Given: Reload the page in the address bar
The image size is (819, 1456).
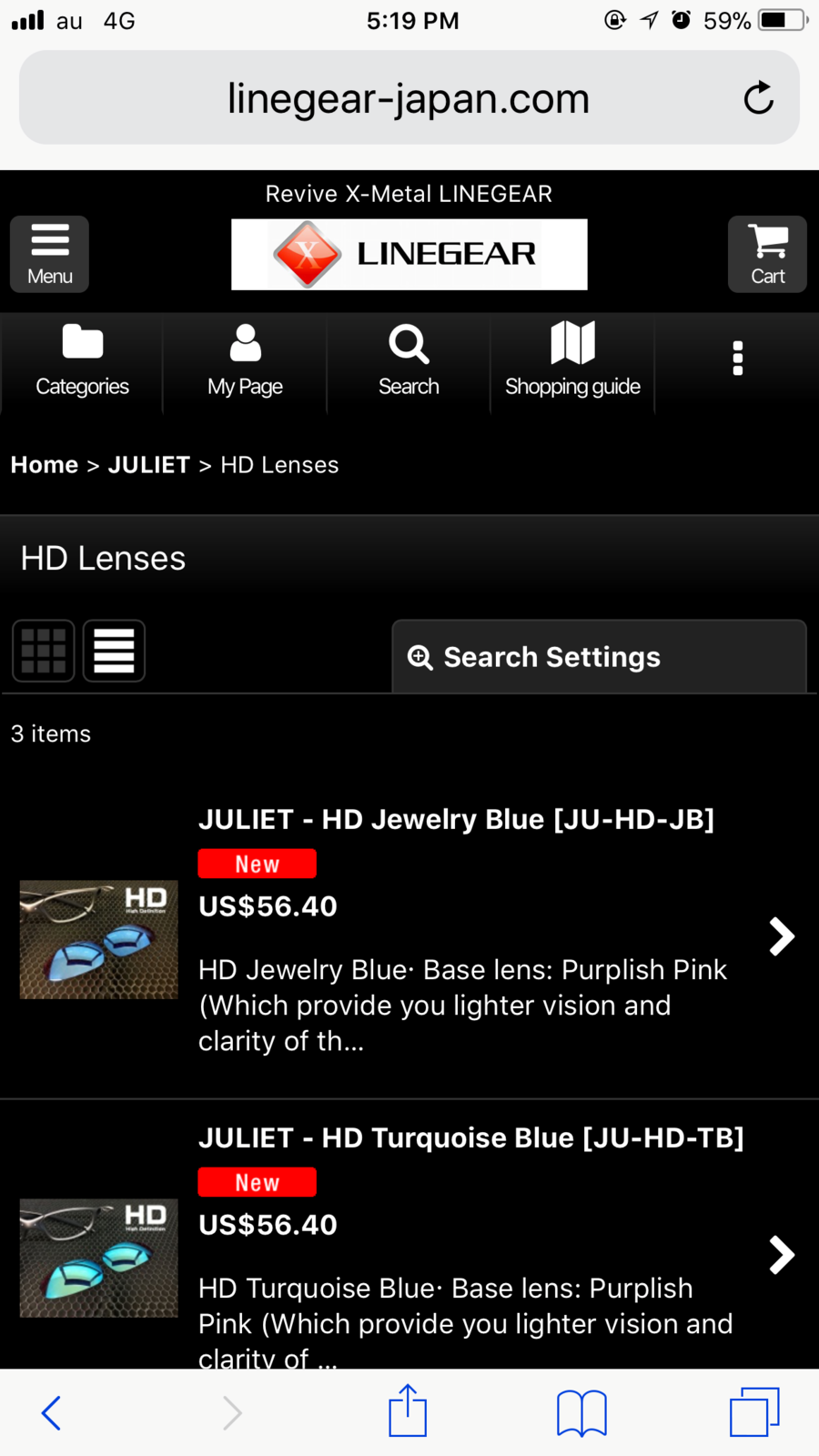Looking at the screenshot, I should click(758, 98).
